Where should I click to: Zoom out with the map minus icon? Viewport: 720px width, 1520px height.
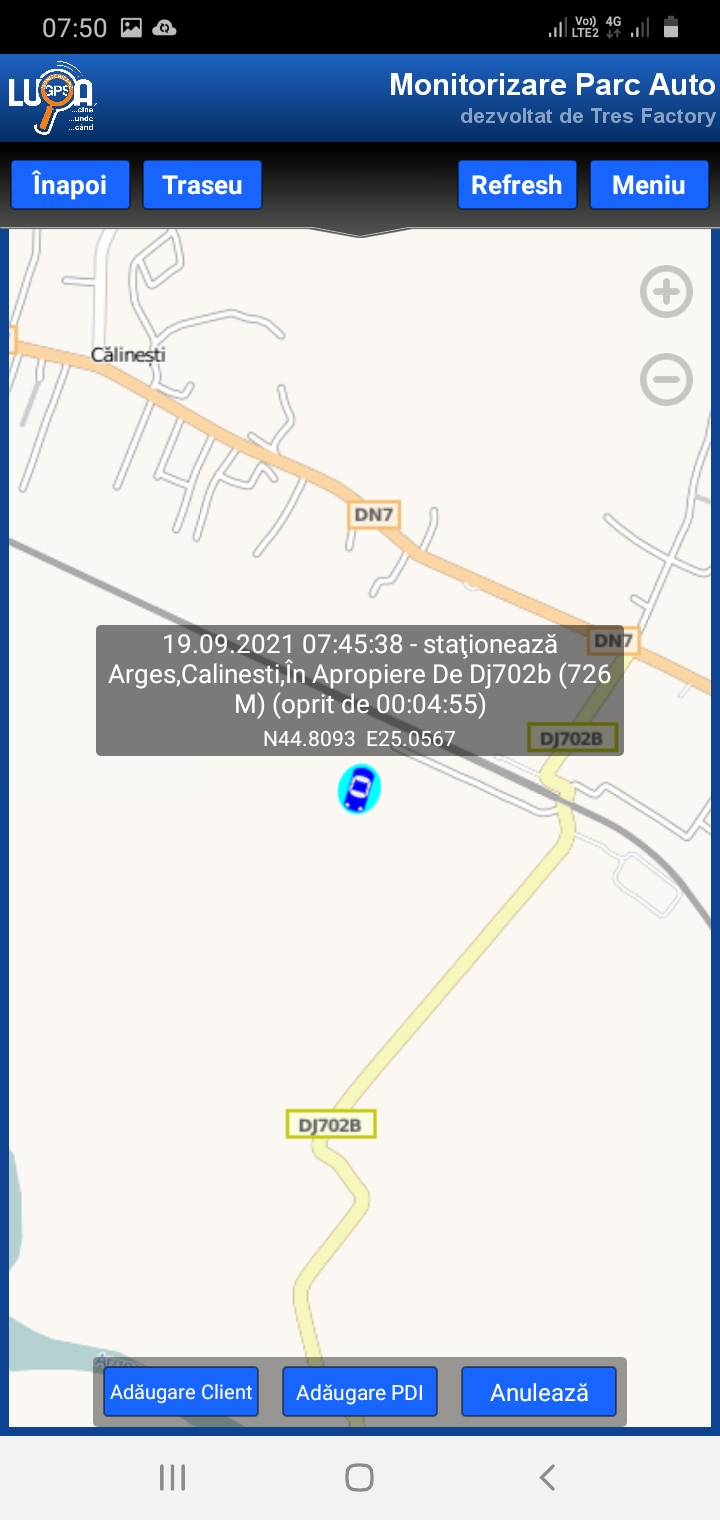tap(666, 379)
